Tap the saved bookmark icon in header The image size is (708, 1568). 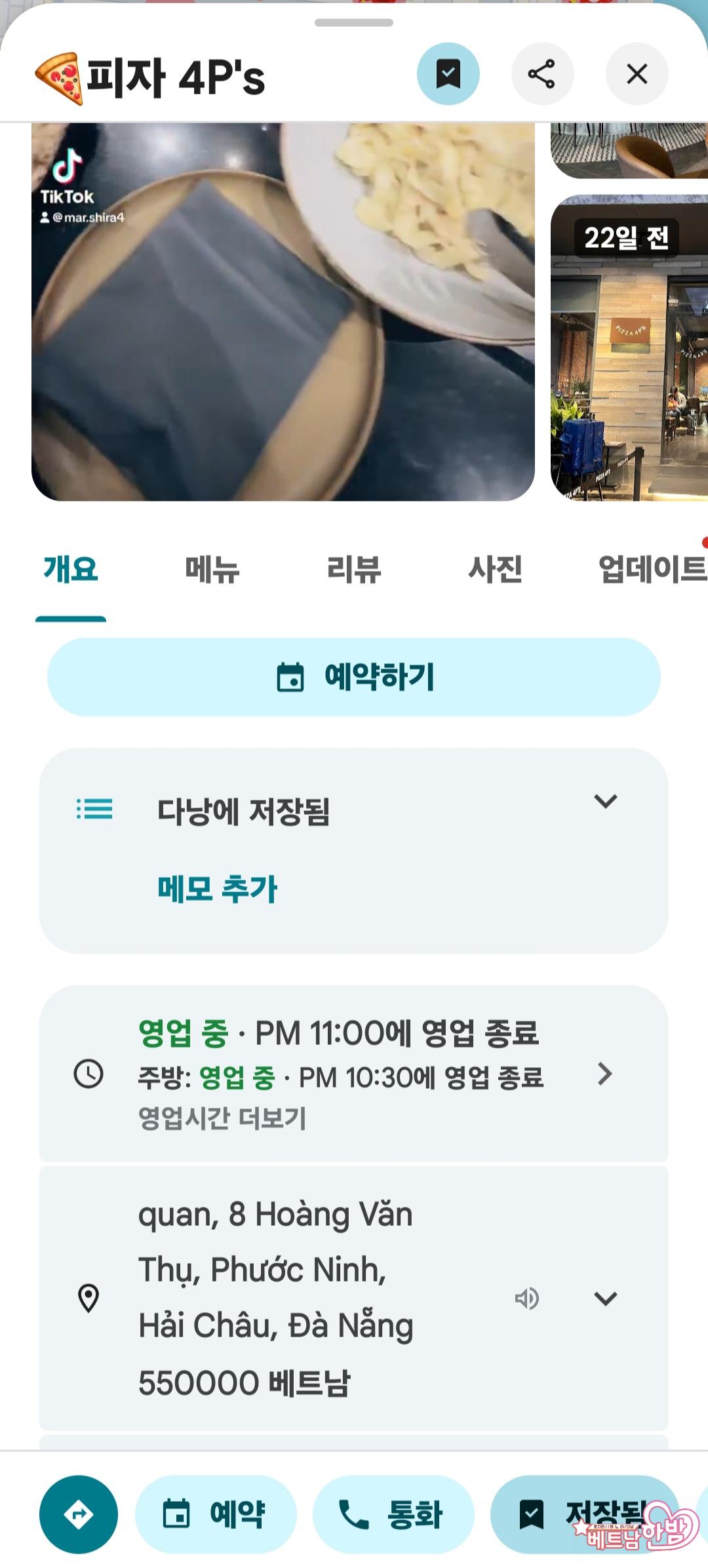coord(448,74)
